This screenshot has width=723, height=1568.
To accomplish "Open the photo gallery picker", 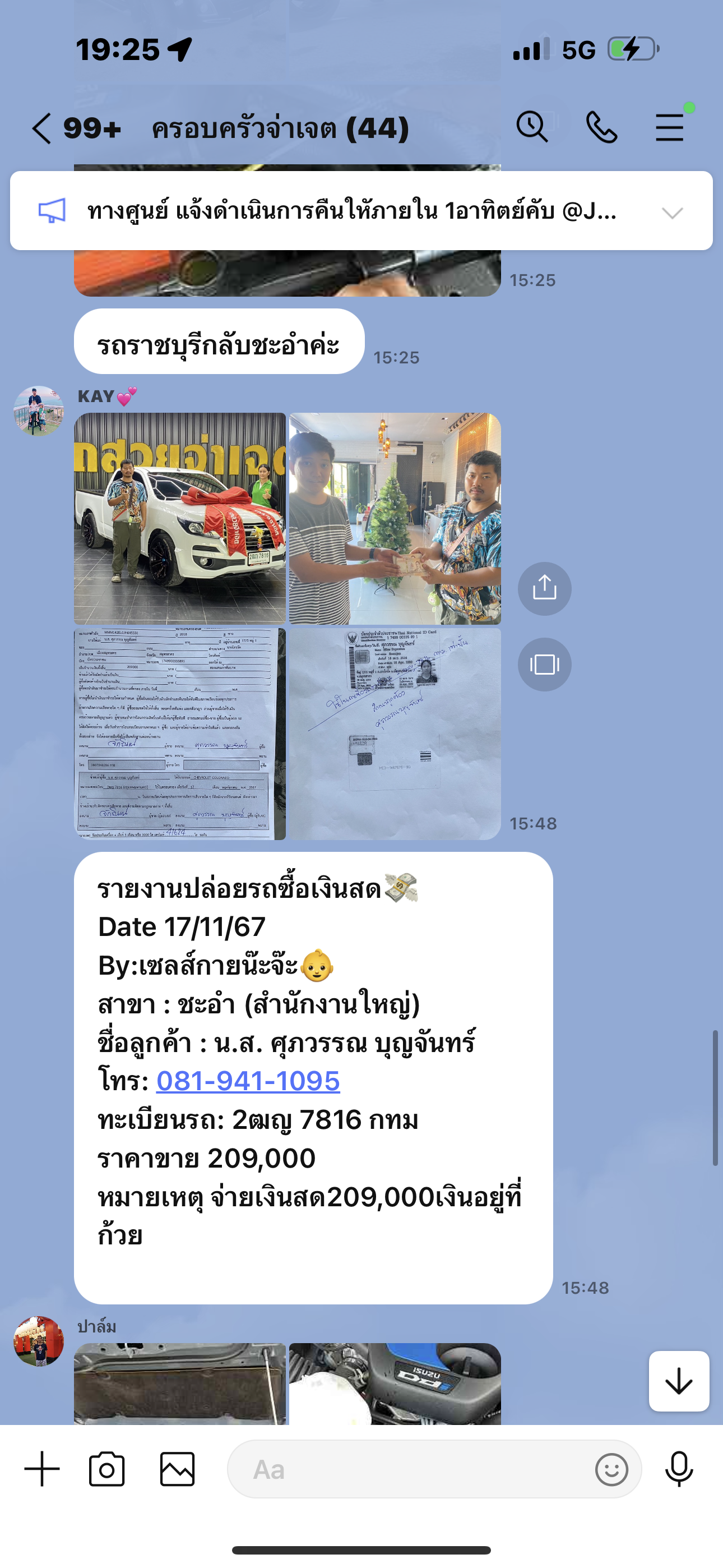I will tap(178, 1469).
